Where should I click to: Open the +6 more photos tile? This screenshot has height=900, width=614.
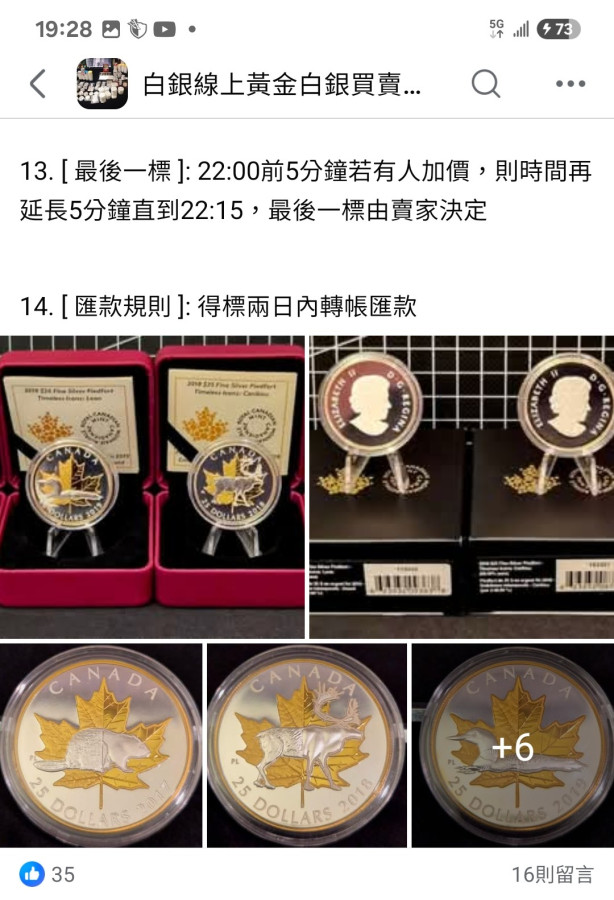coord(512,745)
